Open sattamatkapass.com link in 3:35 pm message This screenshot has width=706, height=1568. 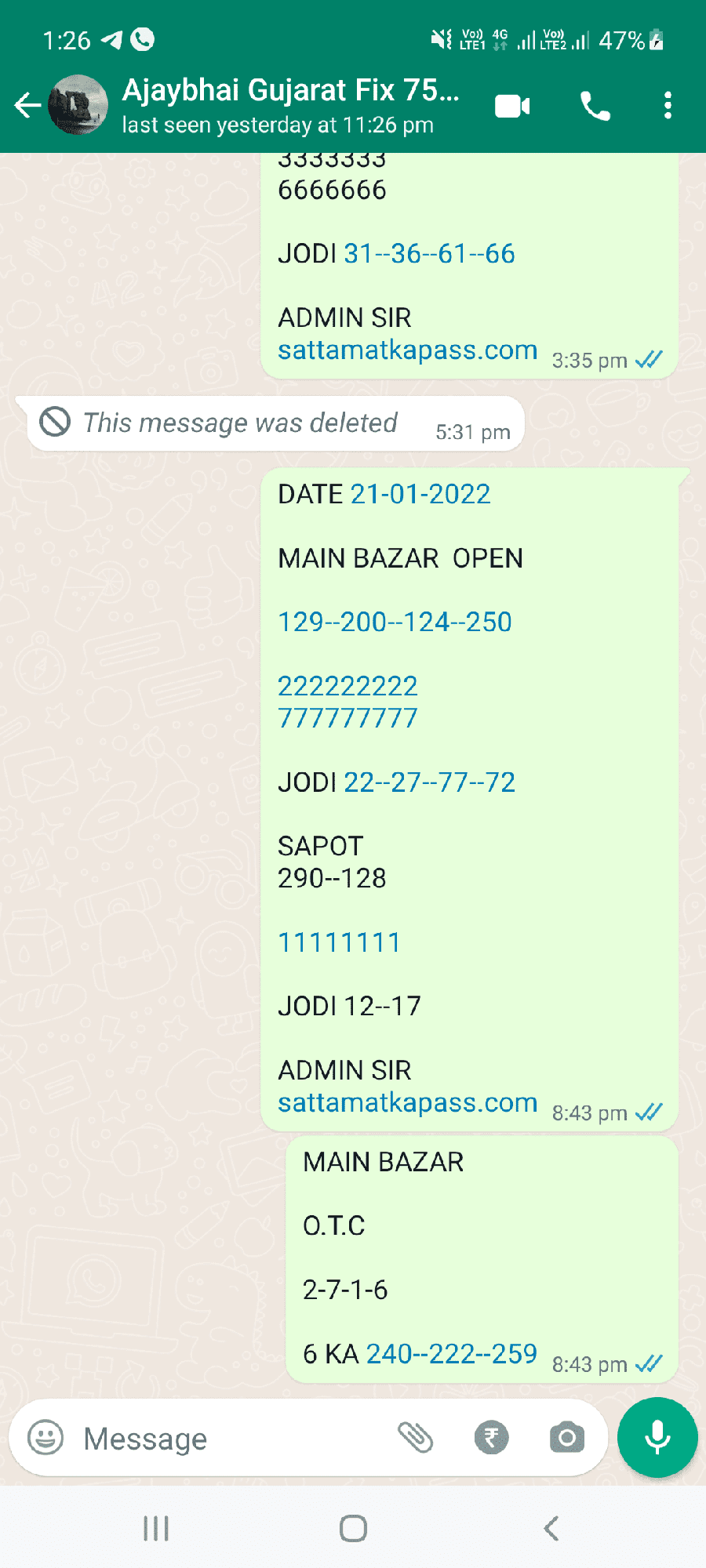point(407,350)
